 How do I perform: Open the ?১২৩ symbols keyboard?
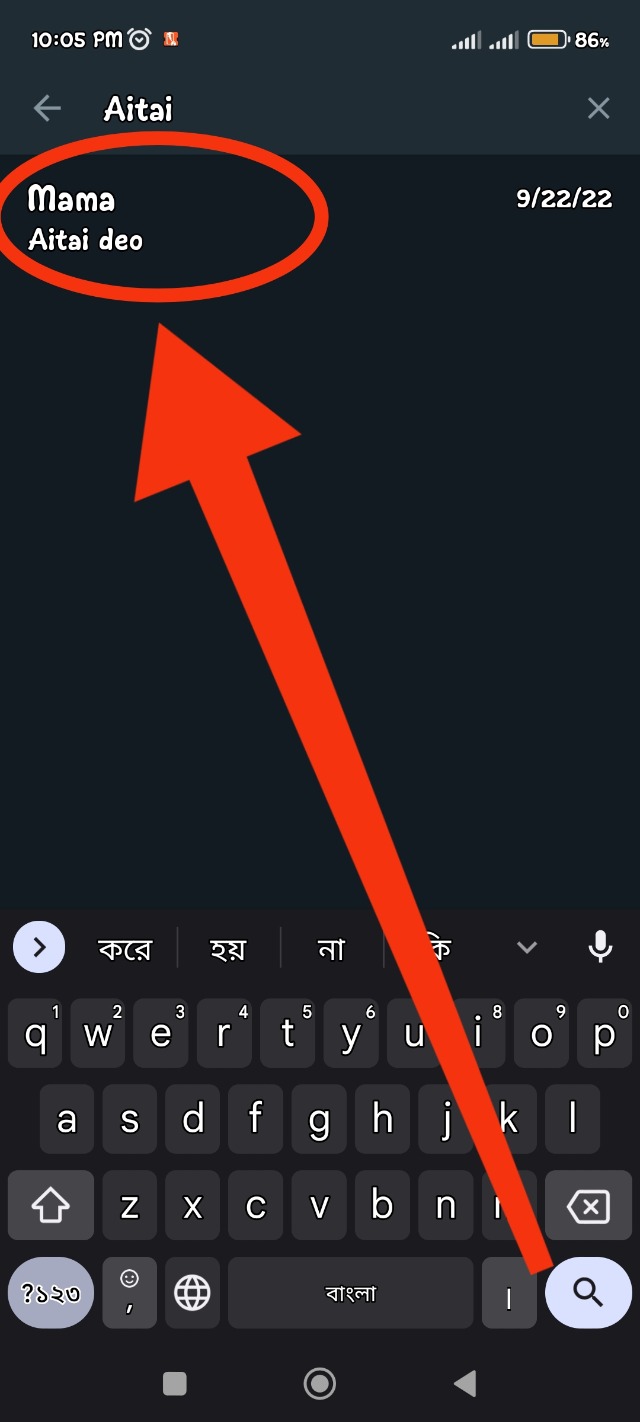(x=51, y=1293)
